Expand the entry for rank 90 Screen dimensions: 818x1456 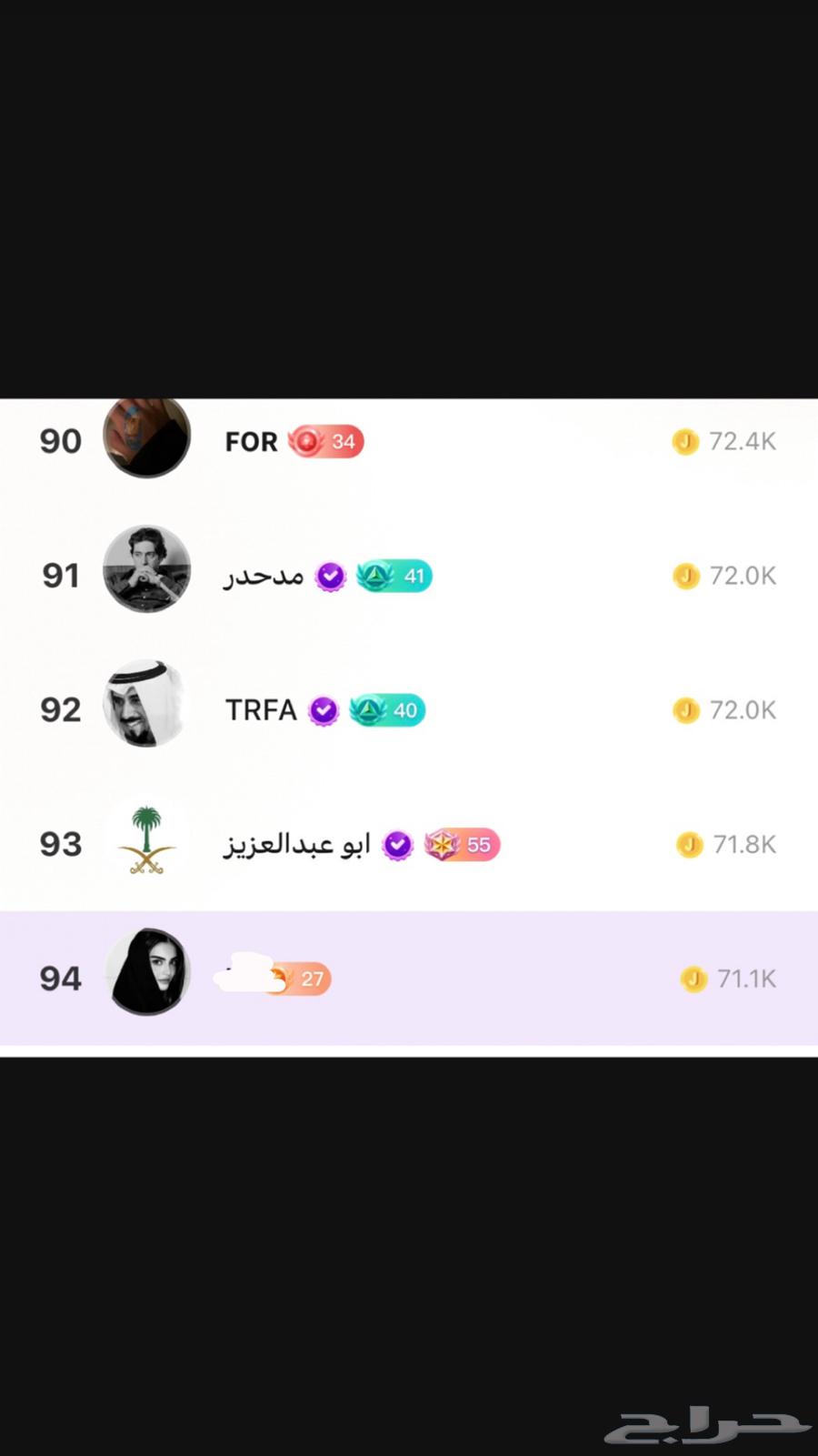(409, 441)
